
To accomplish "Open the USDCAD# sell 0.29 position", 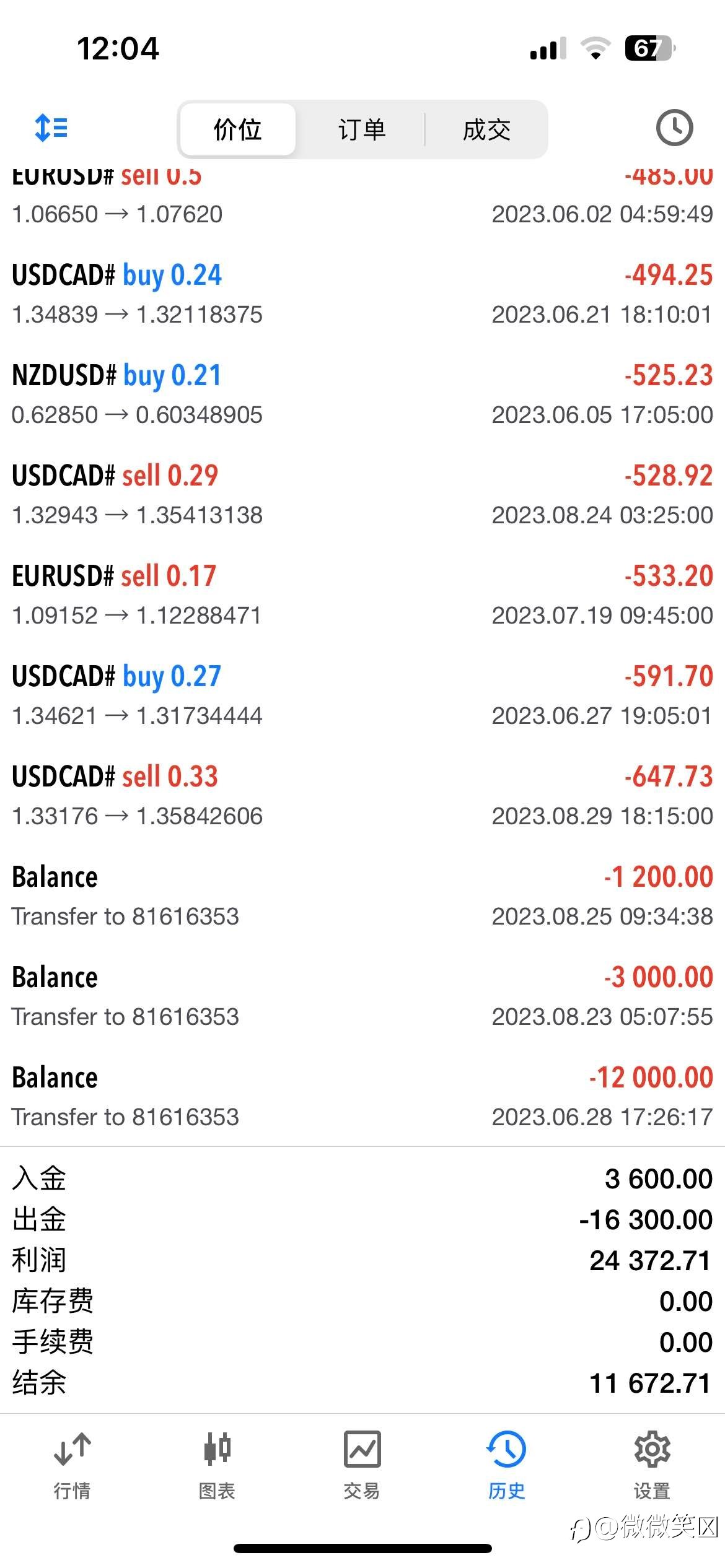I will [362, 495].
